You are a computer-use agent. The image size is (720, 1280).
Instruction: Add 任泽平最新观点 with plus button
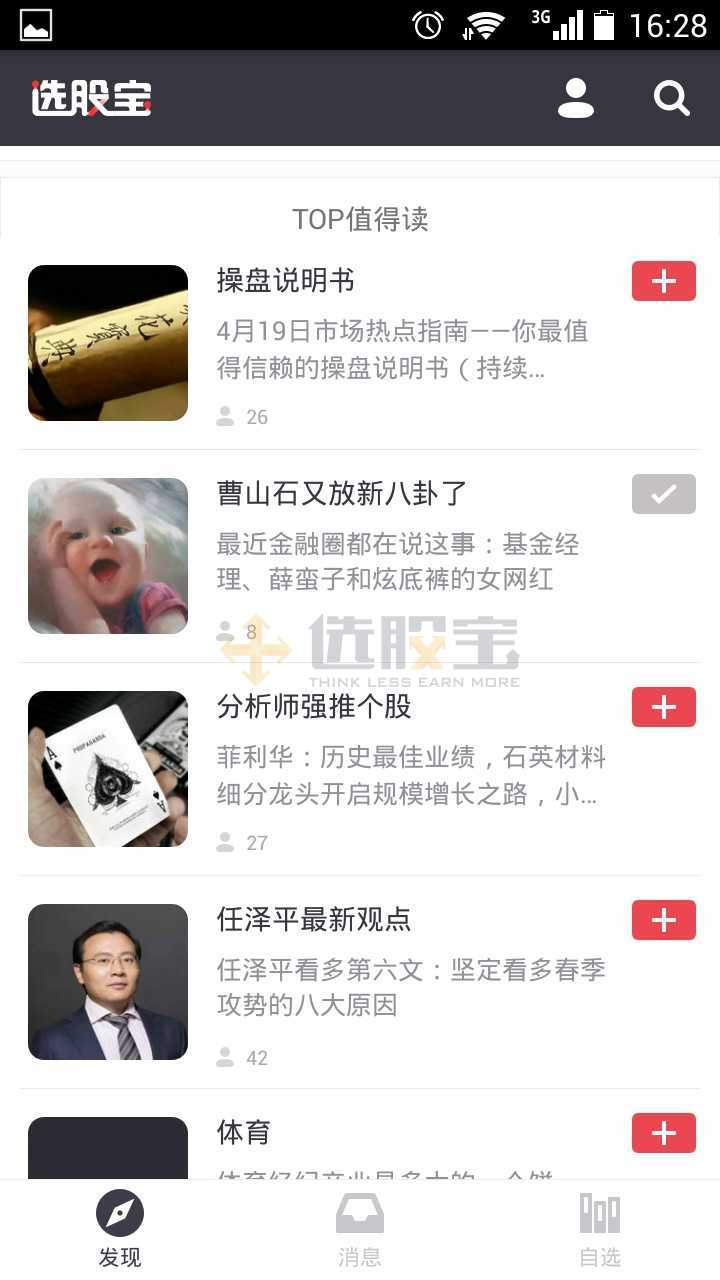(664, 920)
